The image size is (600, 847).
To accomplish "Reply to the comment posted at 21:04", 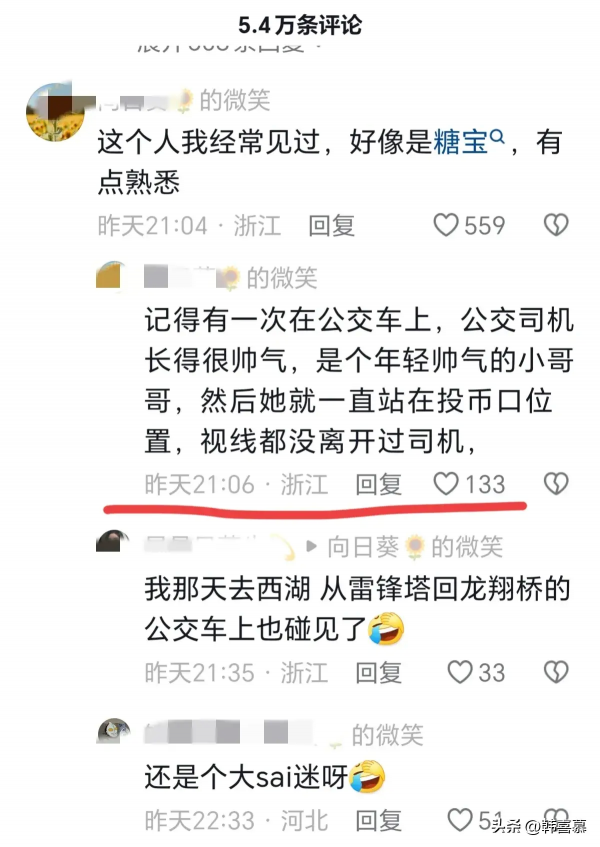I will pos(331,225).
